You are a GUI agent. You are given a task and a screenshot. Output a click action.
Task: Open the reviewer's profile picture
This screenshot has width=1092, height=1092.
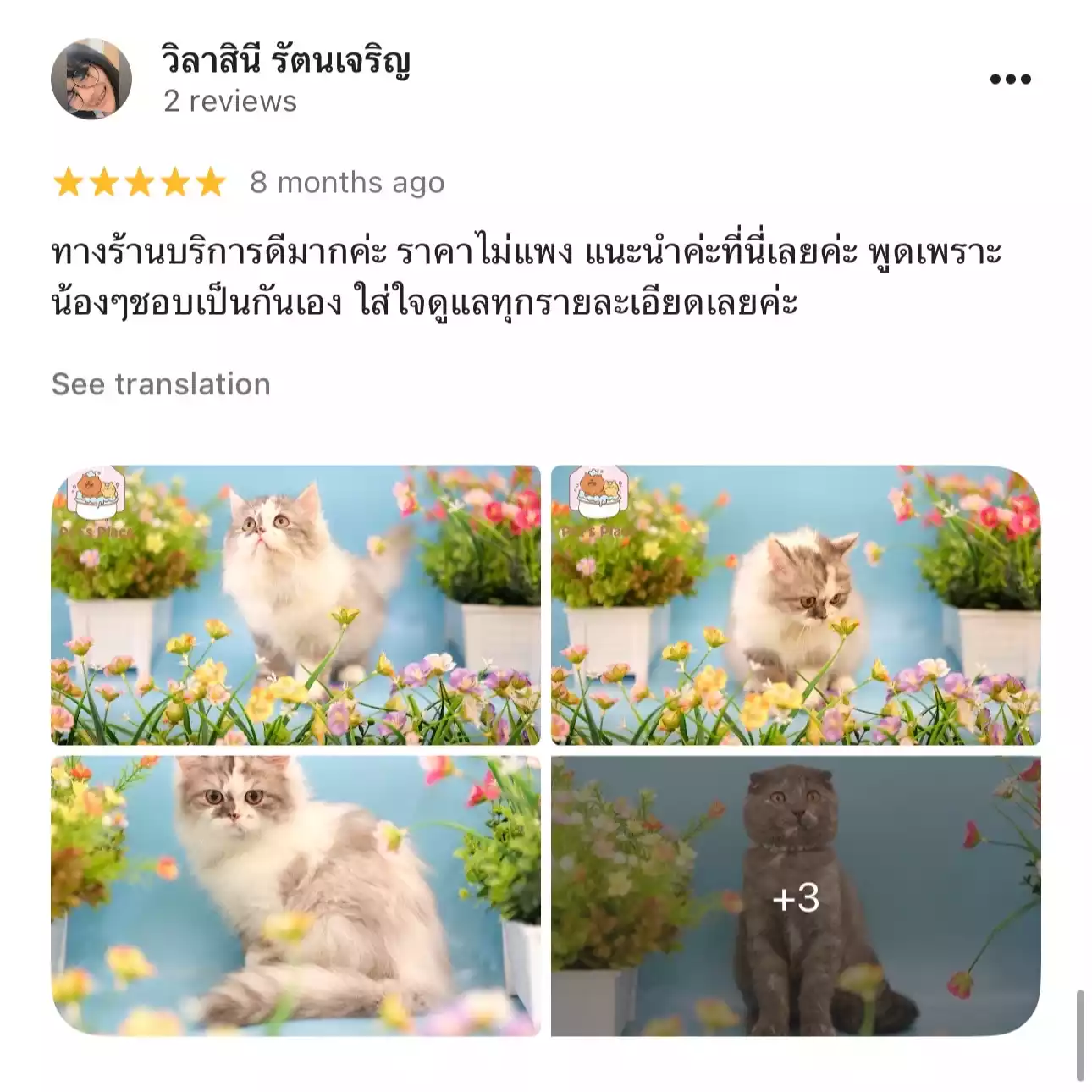click(91, 79)
